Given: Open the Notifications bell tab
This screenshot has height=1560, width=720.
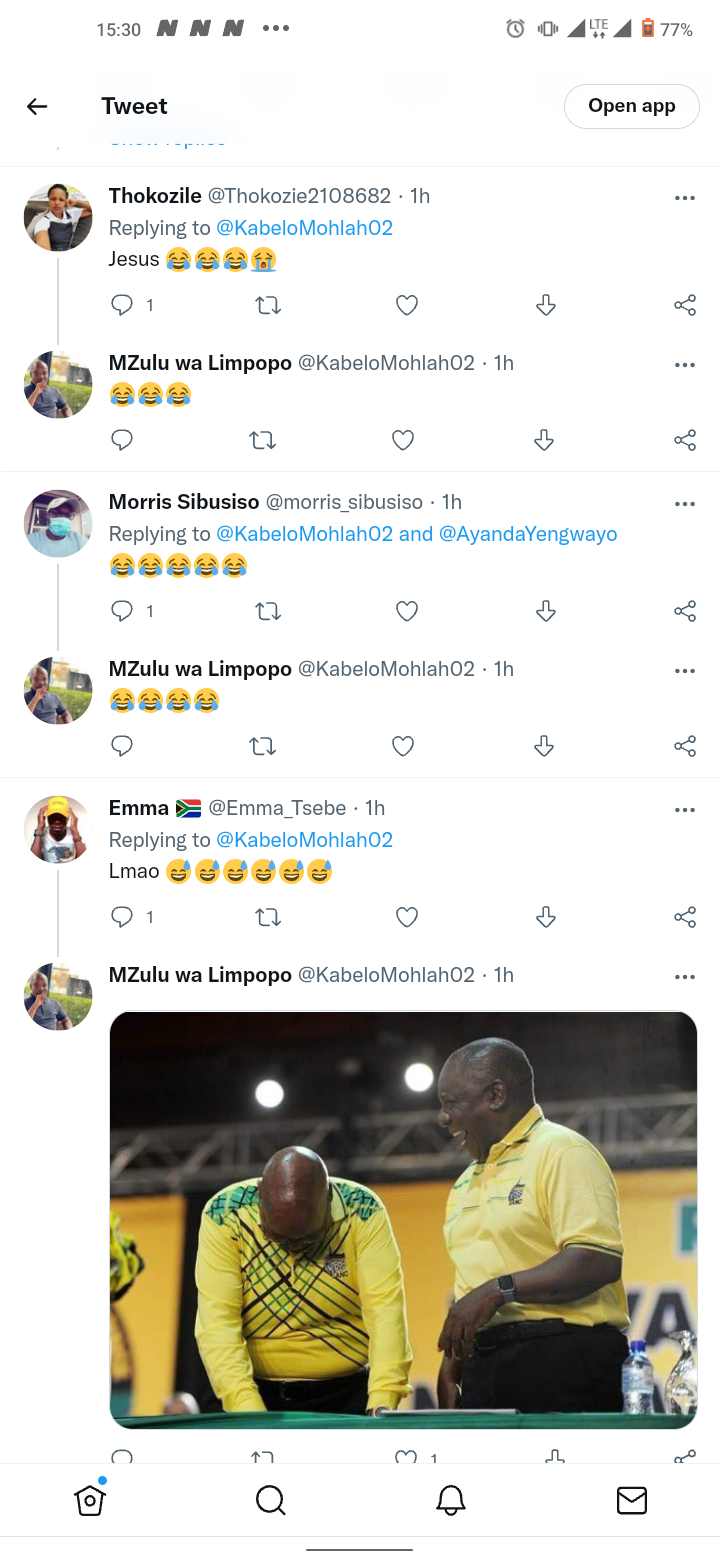Looking at the screenshot, I should 451,1500.
